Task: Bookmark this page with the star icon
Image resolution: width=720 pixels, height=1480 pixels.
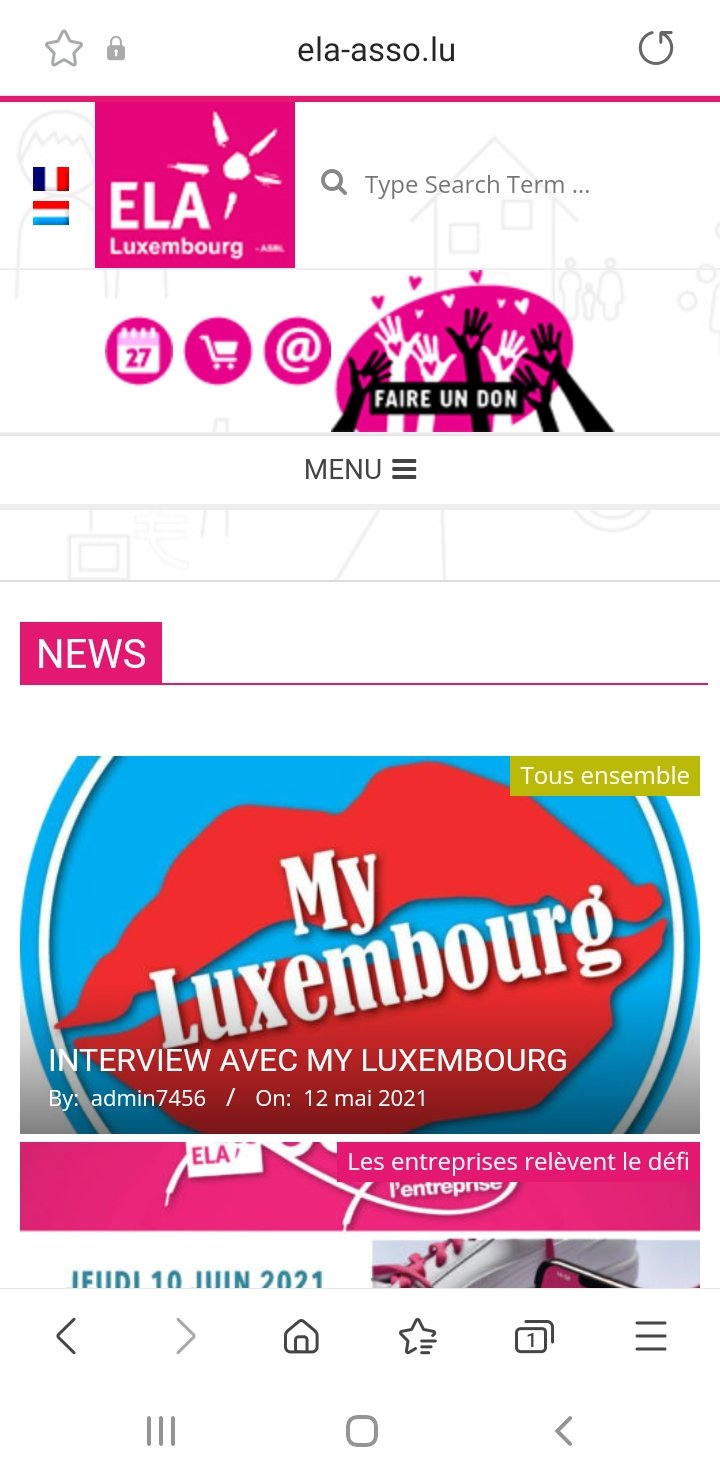Action: [x=64, y=49]
